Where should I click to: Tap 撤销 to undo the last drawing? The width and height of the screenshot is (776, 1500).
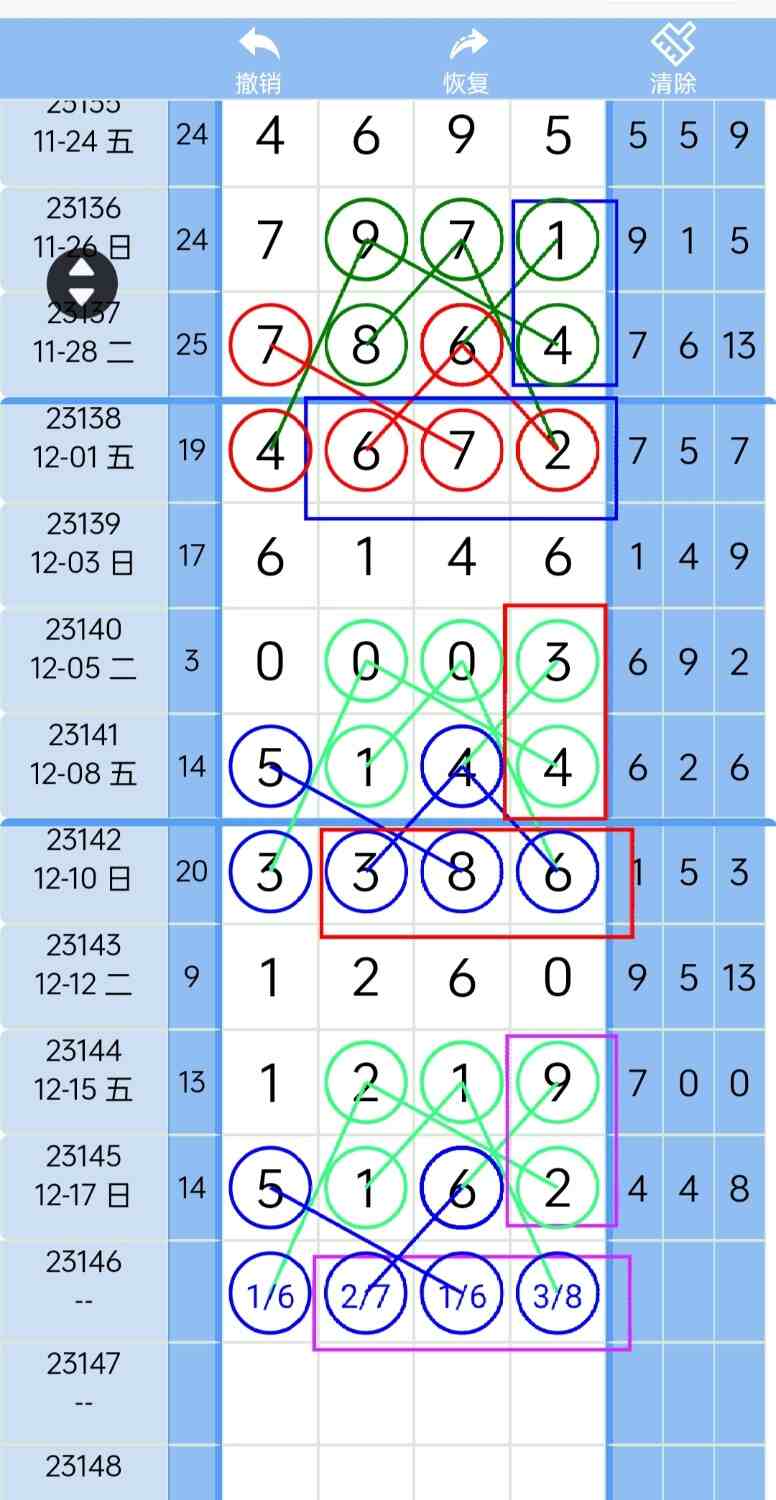point(258,60)
